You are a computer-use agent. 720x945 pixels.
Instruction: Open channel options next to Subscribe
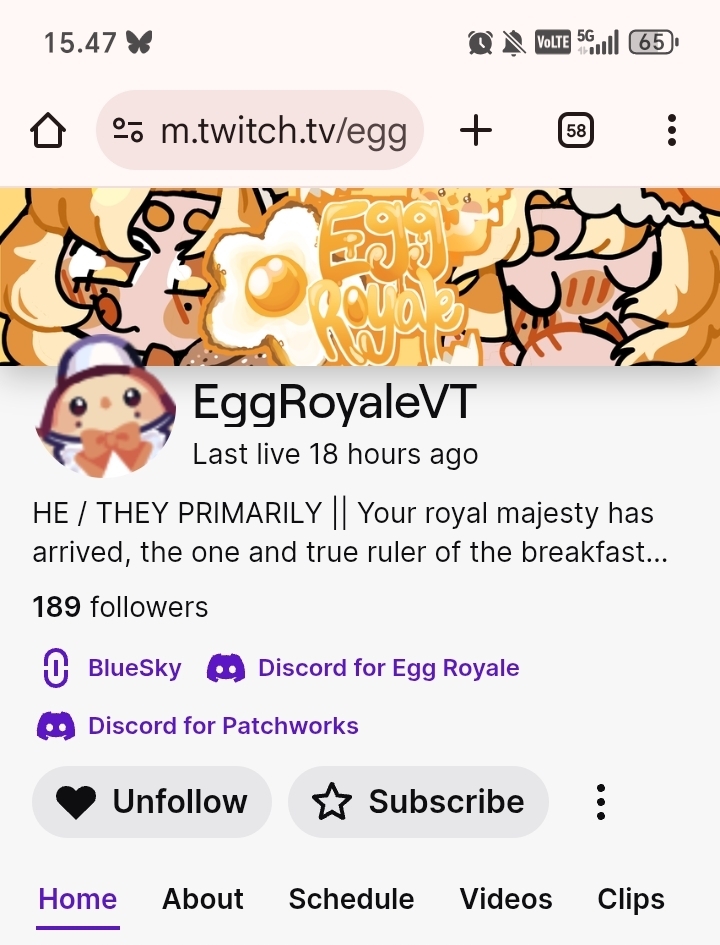coord(601,801)
